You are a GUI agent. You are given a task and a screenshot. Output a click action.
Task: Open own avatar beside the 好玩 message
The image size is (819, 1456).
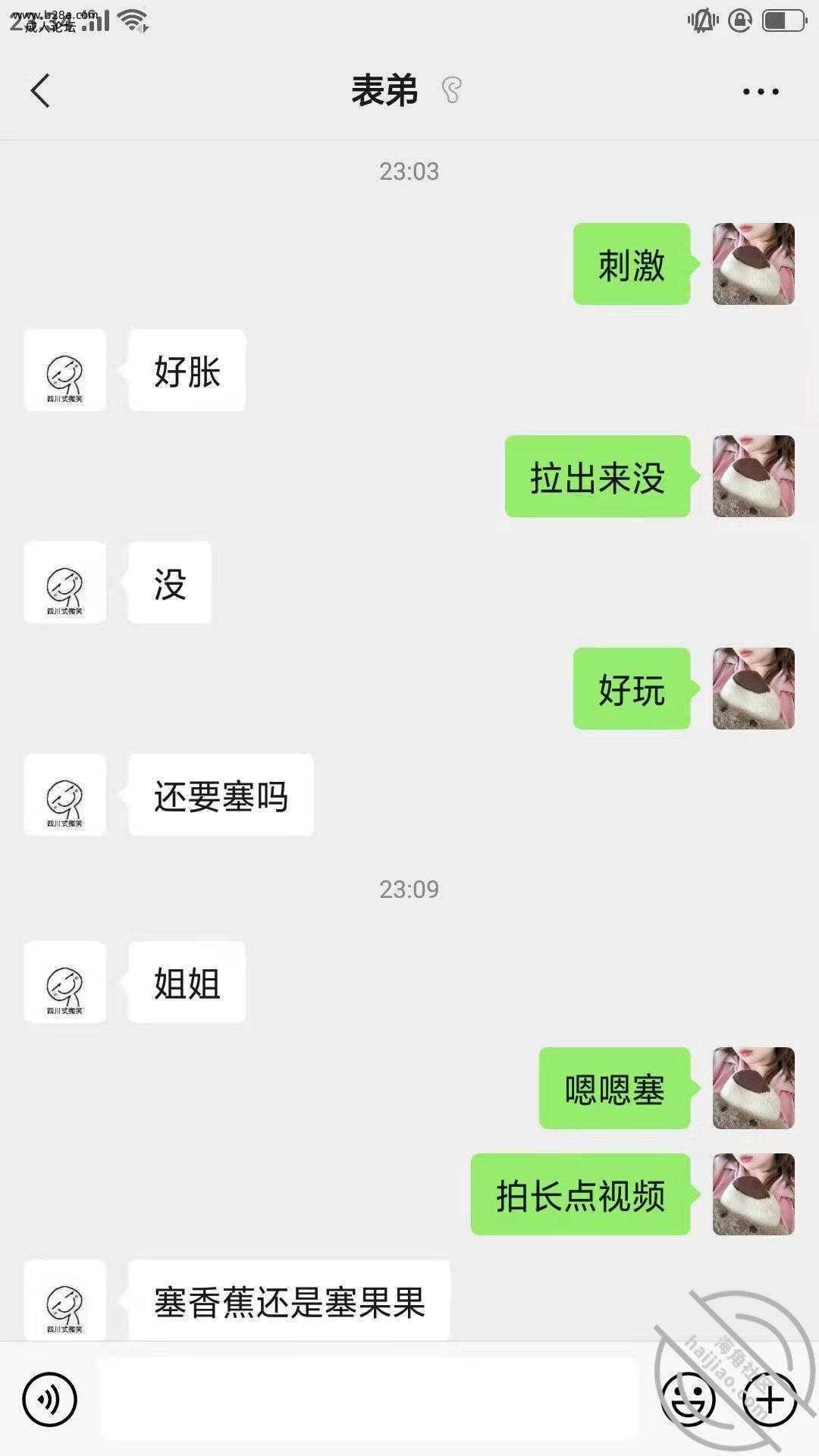(x=753, y=689)
